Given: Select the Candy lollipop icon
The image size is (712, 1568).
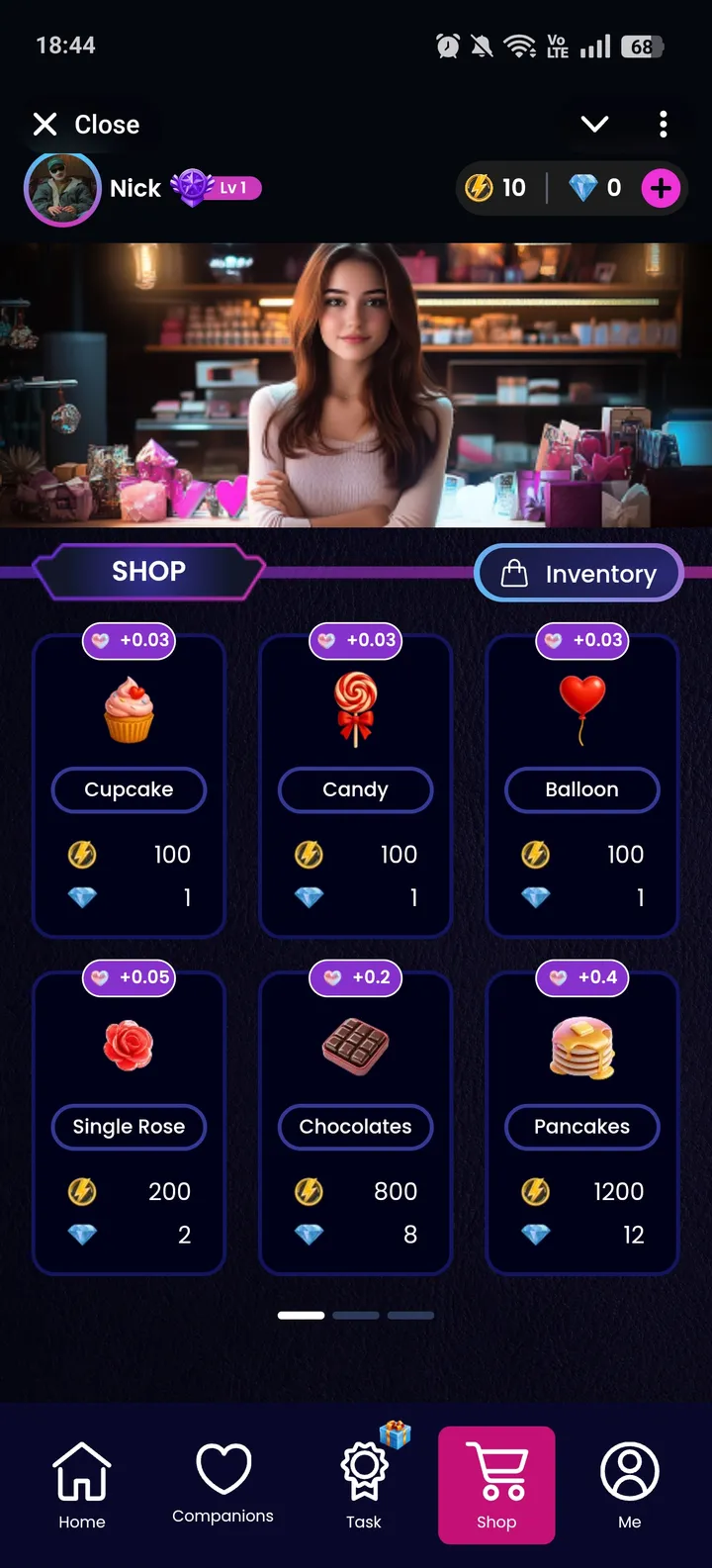Looking at the screenshot, I should [355, 704].
